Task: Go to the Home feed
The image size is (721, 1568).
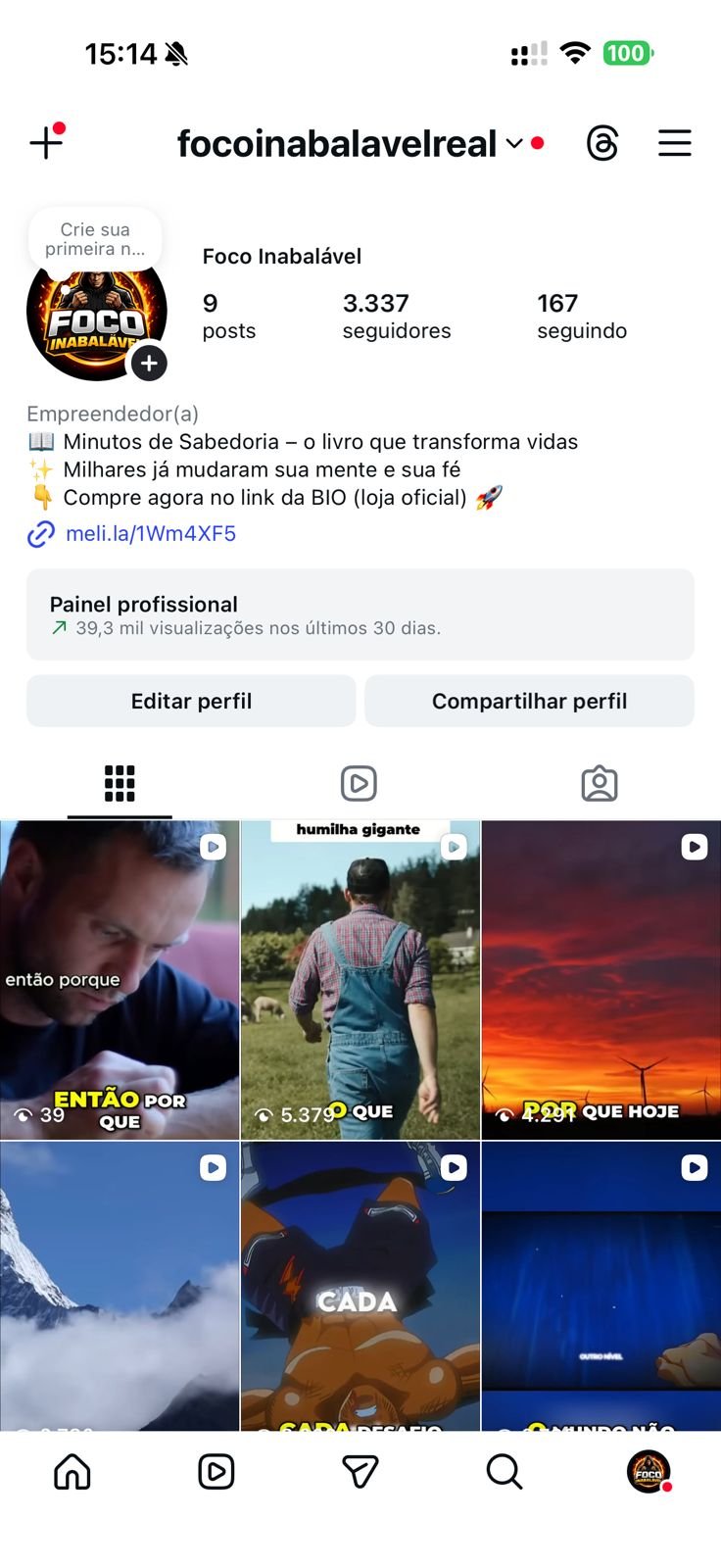Action: point(72,1471)
